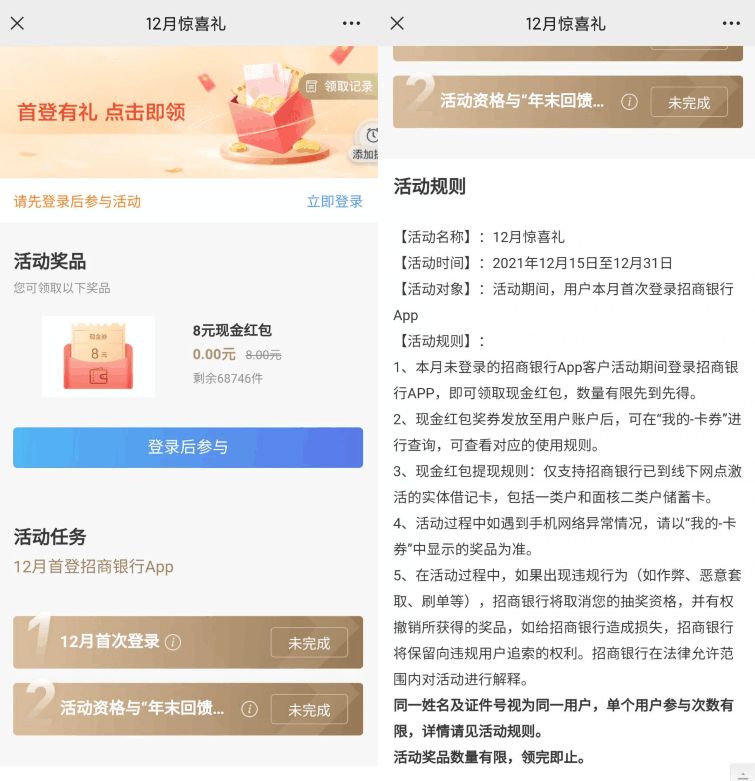Tap 未完成 beside 12月首次登录
The image size is (755, 781).
309,643
